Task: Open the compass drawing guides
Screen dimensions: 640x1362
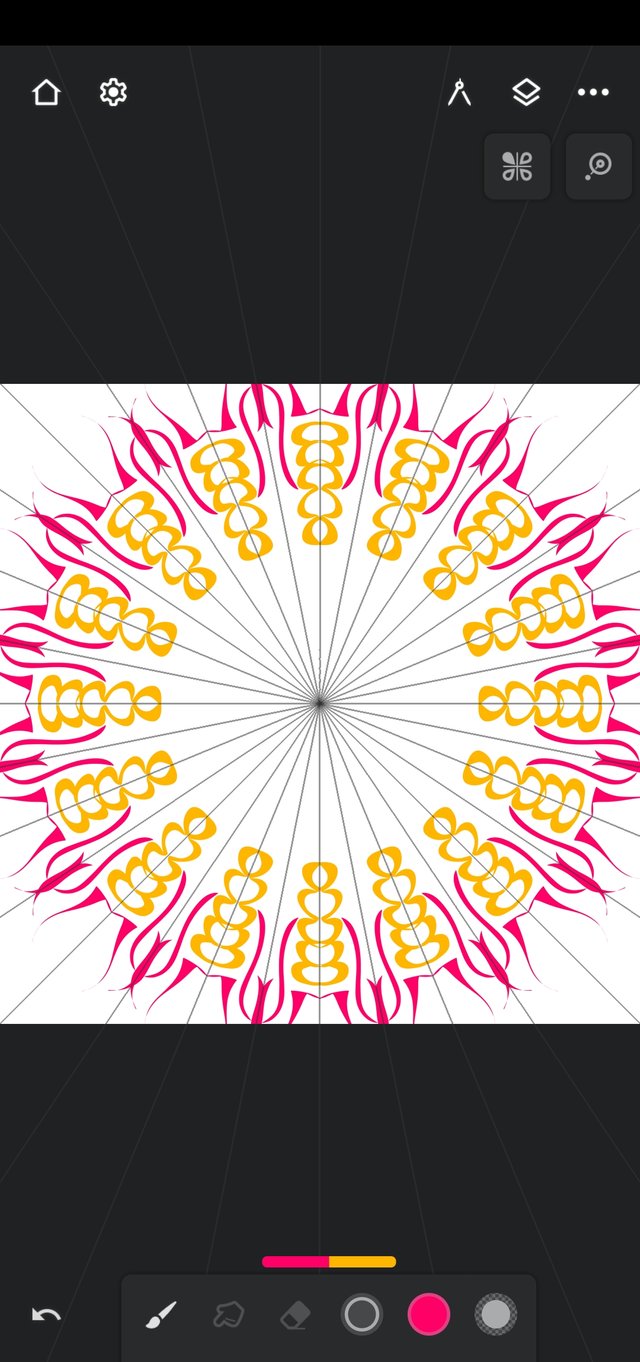Action: point(459,93)
